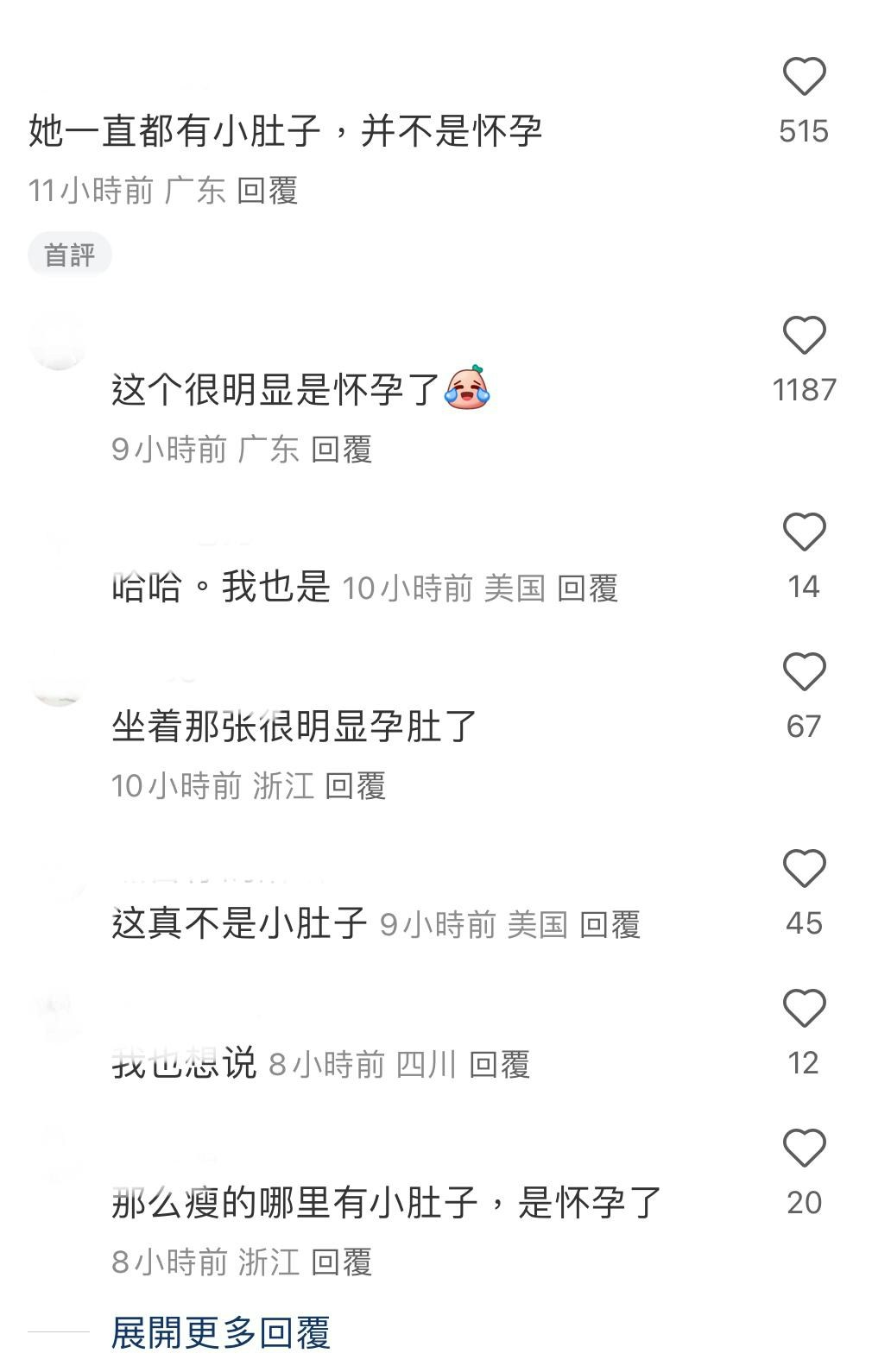Like the comment 那么瘦的哪里有小肚子
Viewport: 872px width, 1372px height.
804,1148
